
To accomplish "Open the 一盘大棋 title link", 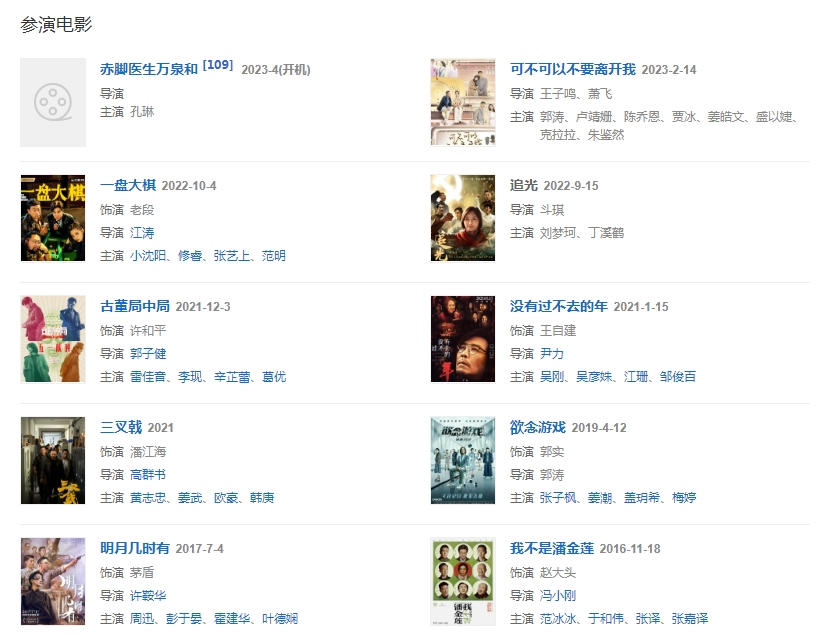I will click(128, 186).
